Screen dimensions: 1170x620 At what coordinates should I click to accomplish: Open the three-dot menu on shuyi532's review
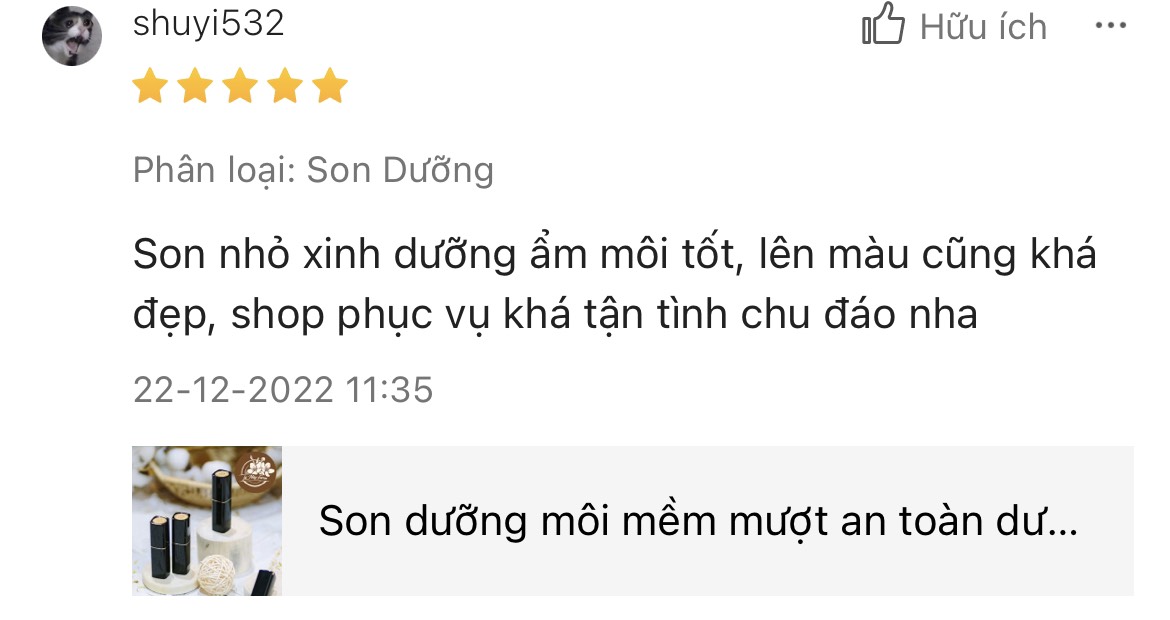1111,25
